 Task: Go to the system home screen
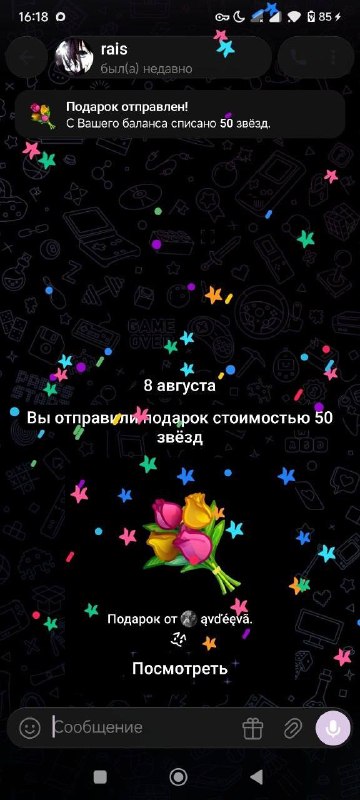click(x=178, y=777)
